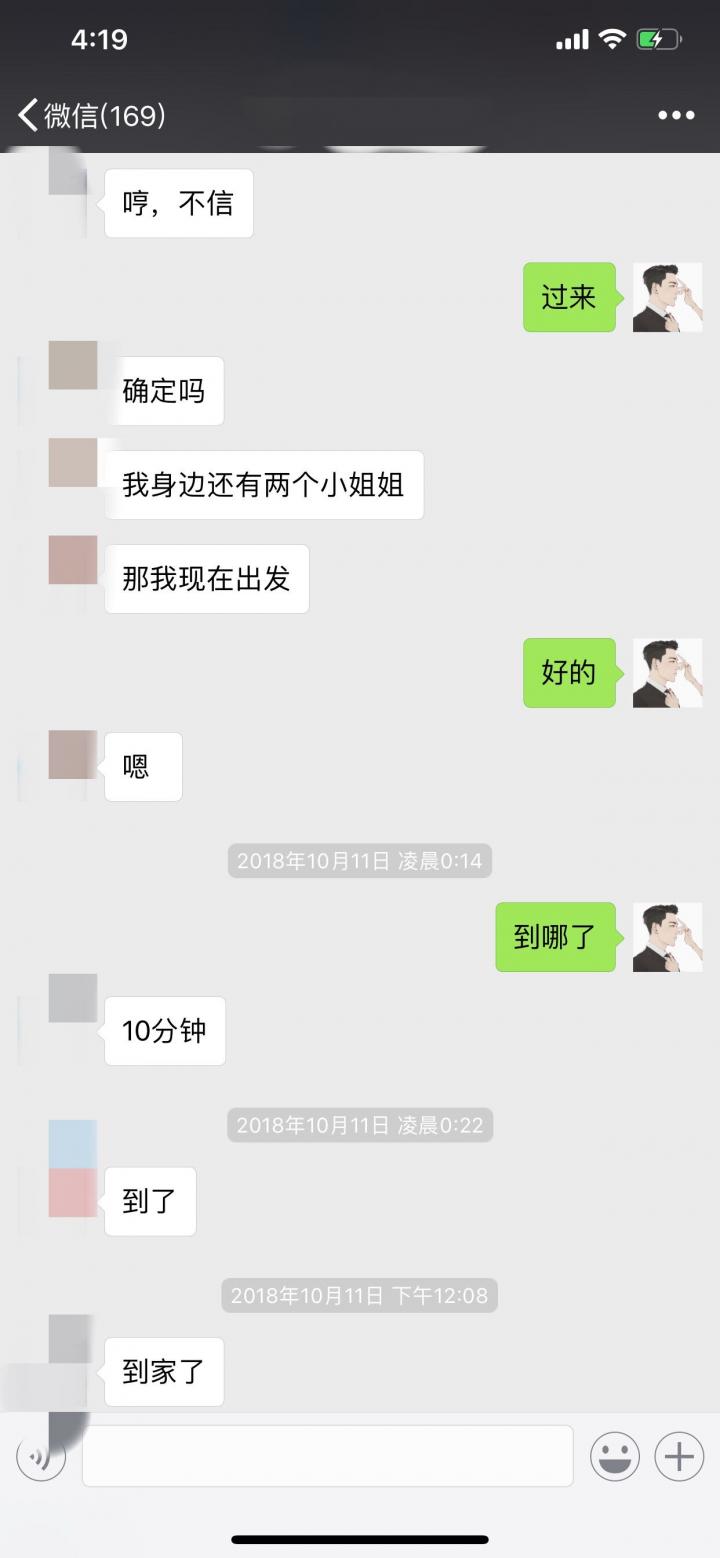Open the emoji sticker panel
The height and width of the screenshot is (1558, 720).
(615, 1456)
